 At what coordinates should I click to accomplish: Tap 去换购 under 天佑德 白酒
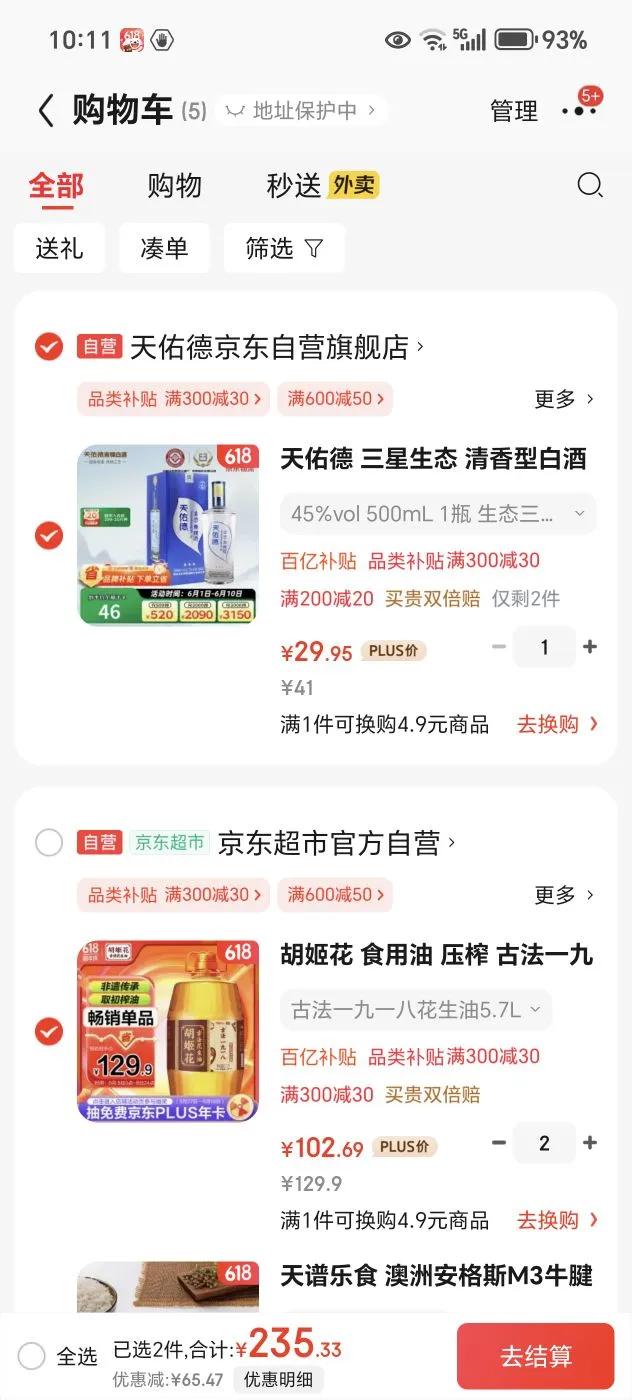(557, 724)
